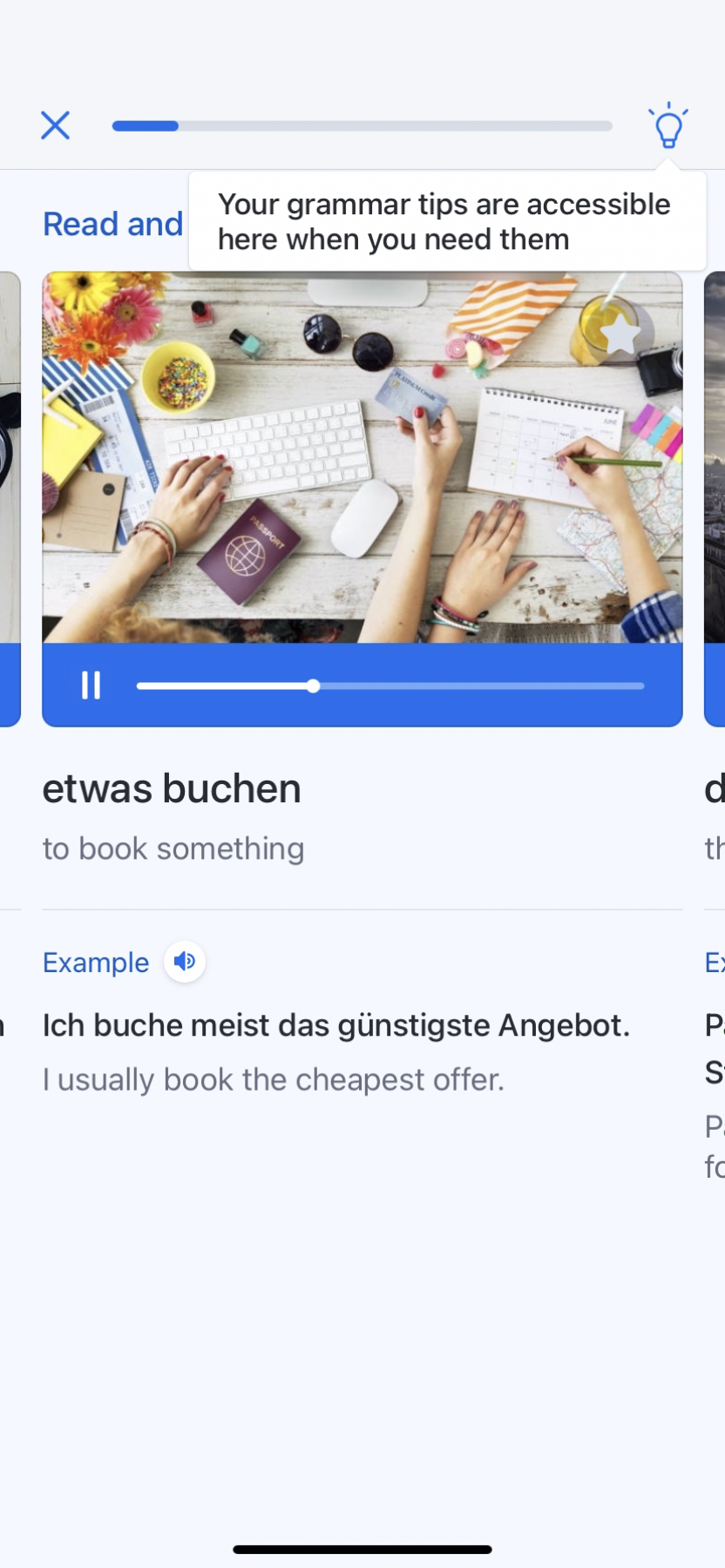Star the "etwas buchen" vocabulary card
This screenshot has width=725, height=1568.
tap(620, 335)
